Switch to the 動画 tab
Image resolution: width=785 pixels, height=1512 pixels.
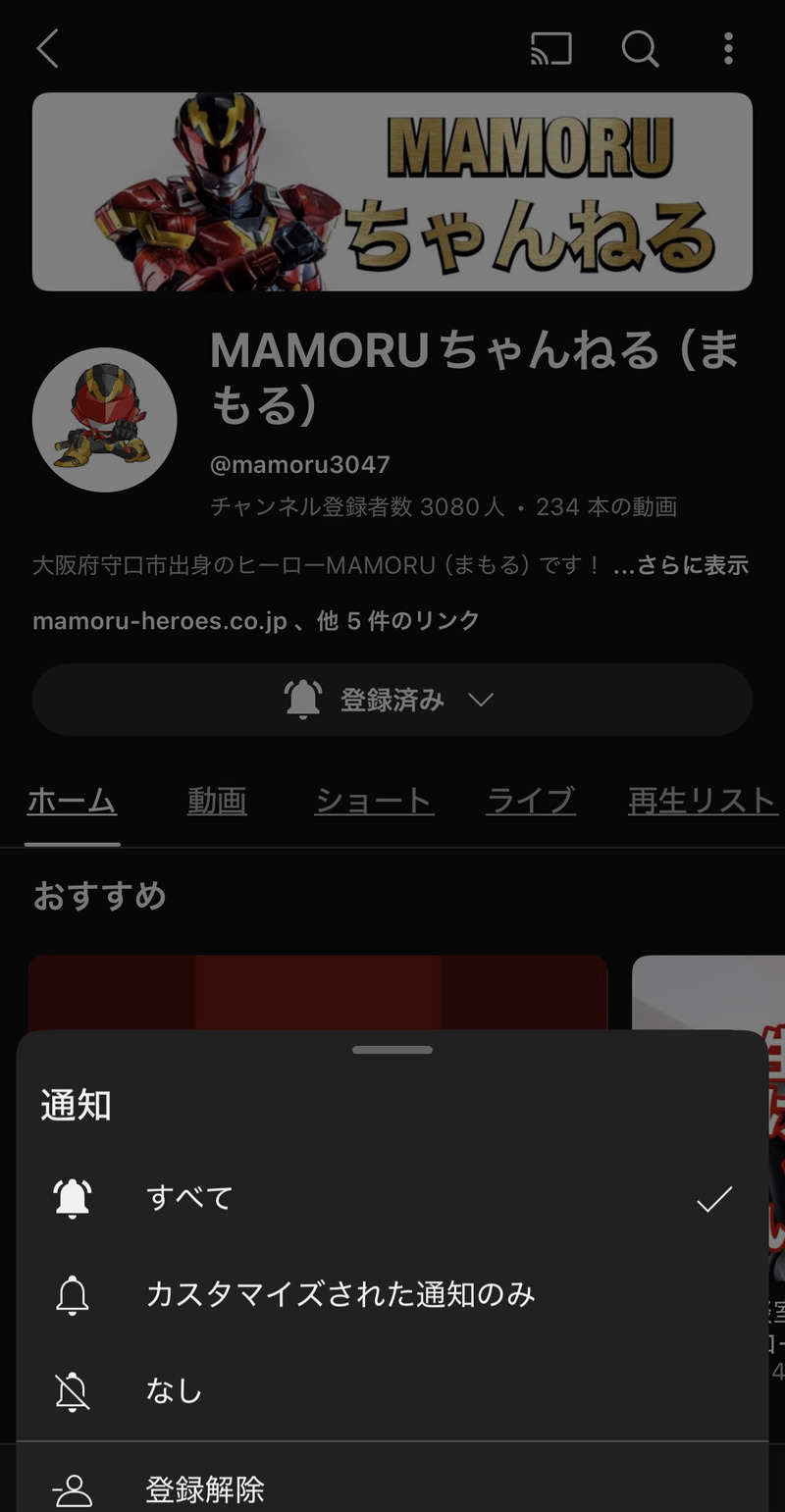[x=217, y=802]
